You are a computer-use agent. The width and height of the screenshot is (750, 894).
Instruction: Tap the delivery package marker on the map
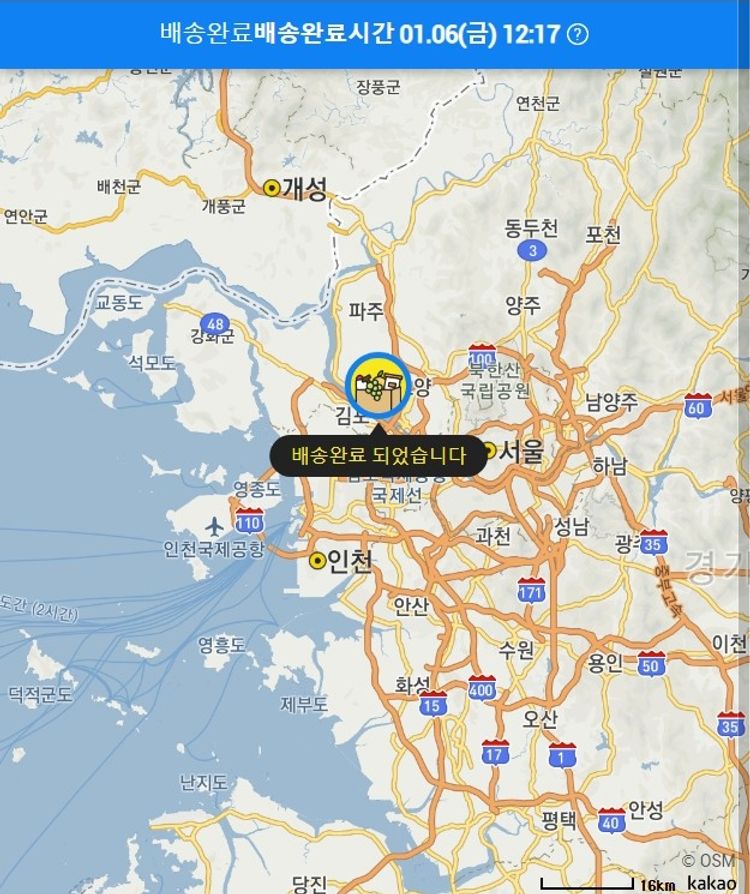pos(378,385)
